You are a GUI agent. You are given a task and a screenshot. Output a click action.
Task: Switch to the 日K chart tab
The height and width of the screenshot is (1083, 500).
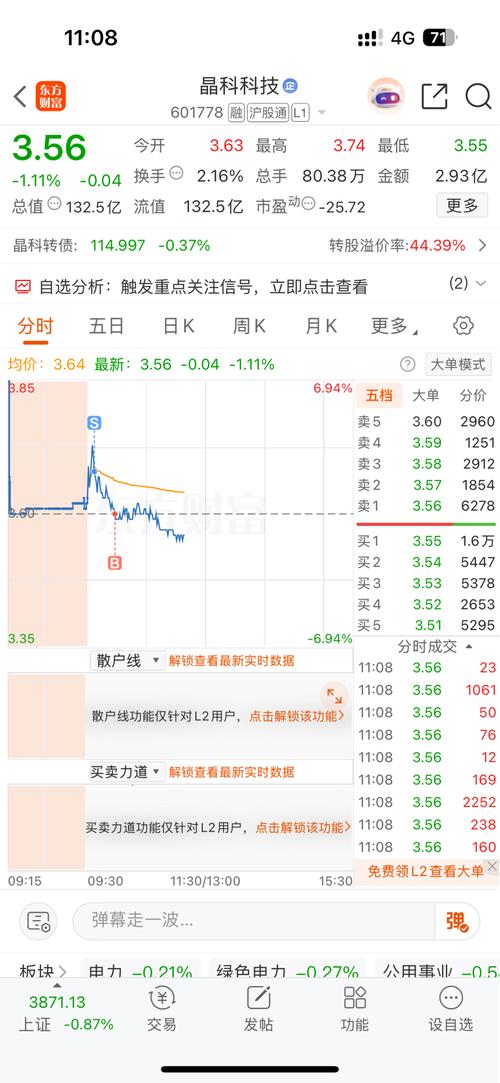click(178, 326)
